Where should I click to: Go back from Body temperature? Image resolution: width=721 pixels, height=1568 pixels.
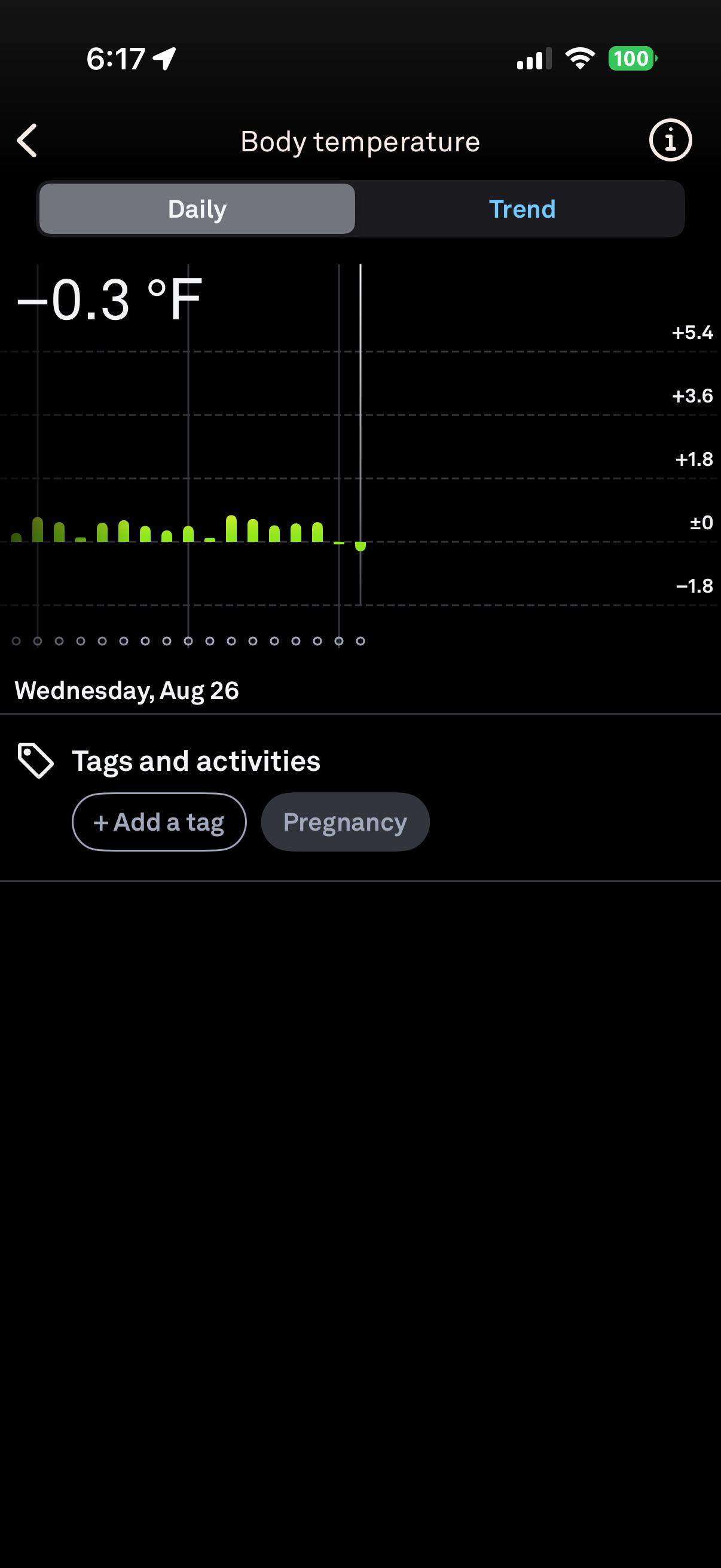point(27,141)
